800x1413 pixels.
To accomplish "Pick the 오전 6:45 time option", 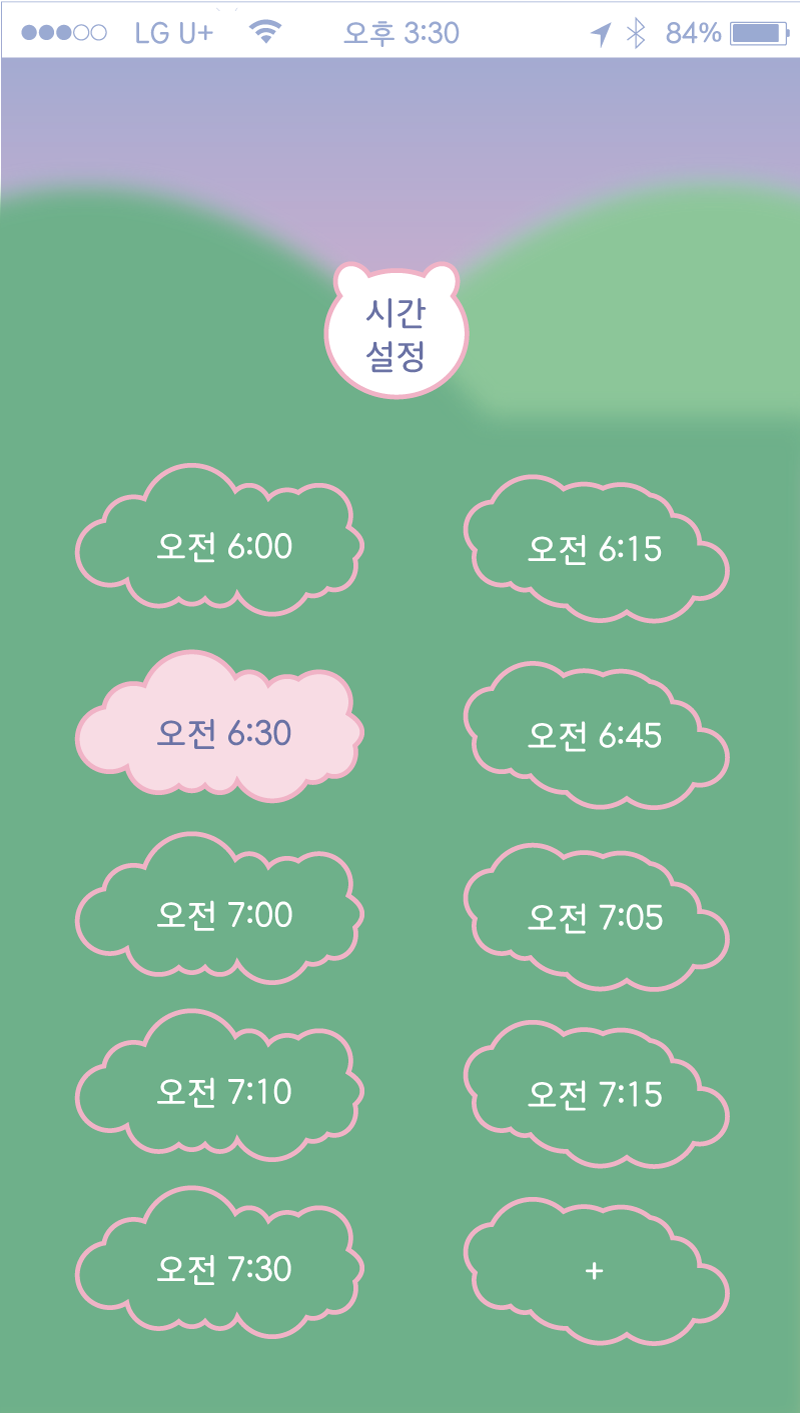I will pyautogui.click(x=595, y=736).
